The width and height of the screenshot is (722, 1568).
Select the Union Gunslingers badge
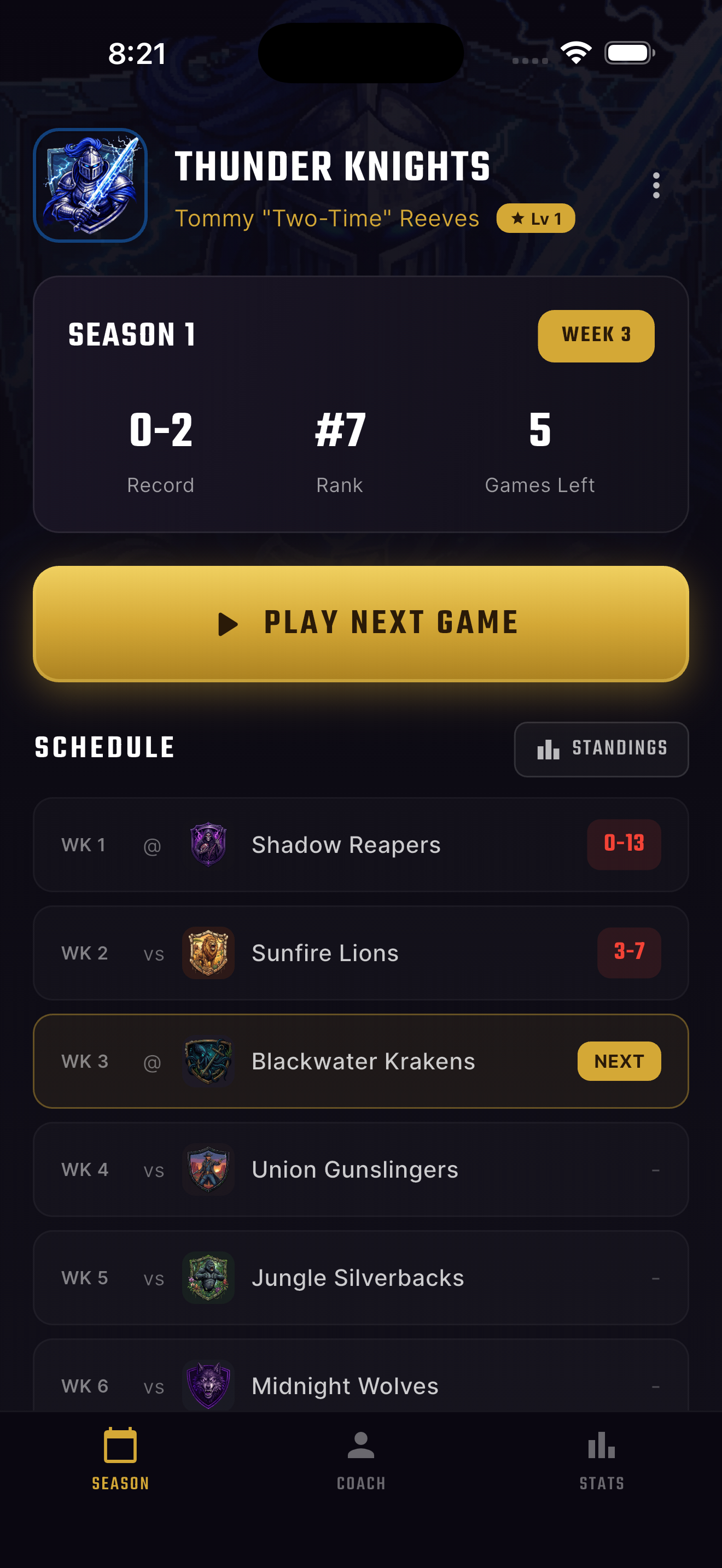(208, 1169)
